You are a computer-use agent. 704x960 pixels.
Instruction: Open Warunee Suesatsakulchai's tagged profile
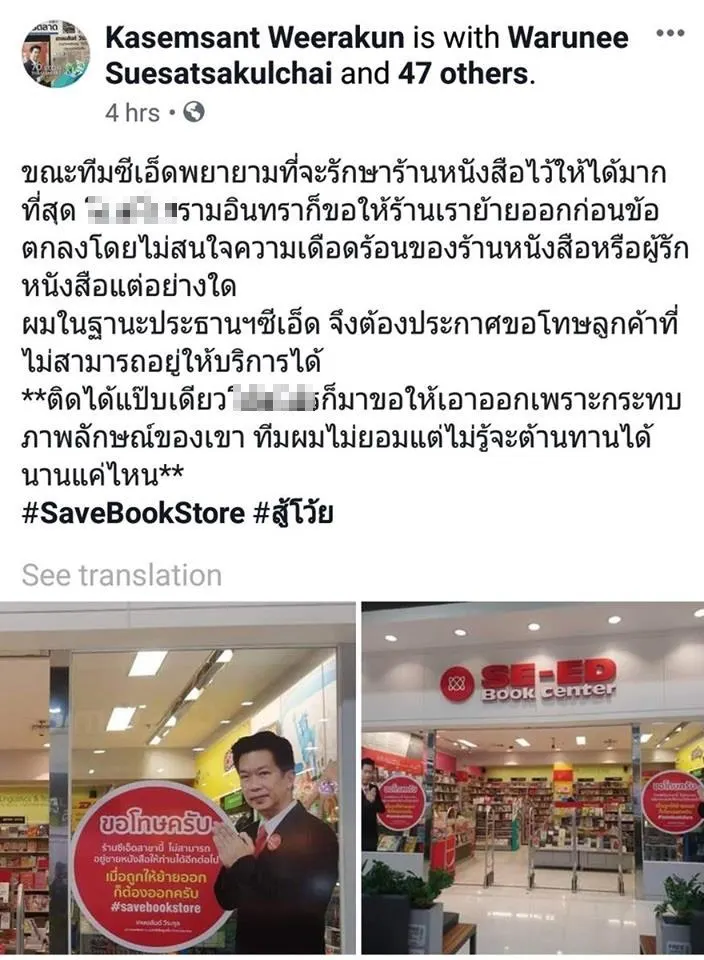(x=567, y=38)
